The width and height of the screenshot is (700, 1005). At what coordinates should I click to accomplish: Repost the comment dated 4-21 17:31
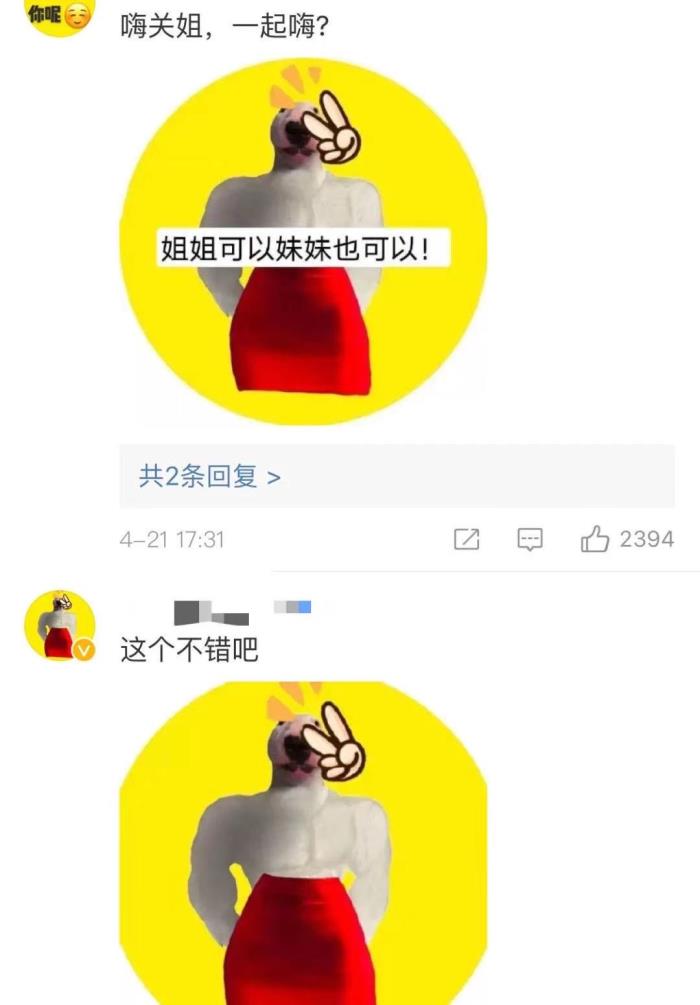click(467, 540)
